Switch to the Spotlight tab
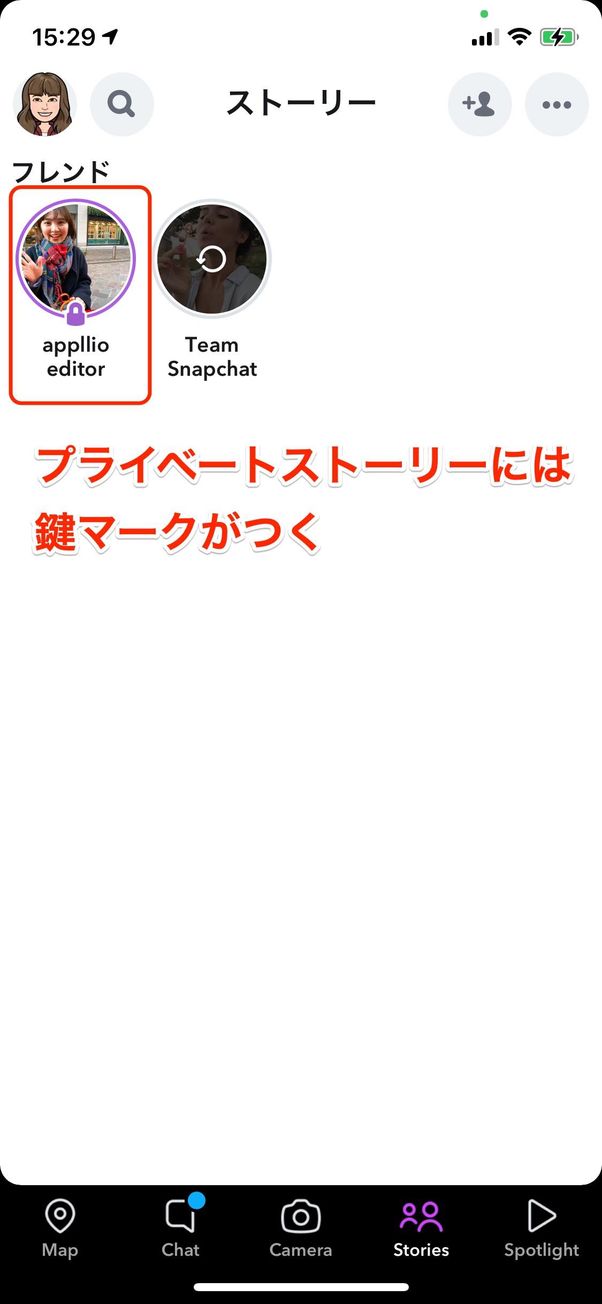The image size is (602, 1304). click(541, 1228)
